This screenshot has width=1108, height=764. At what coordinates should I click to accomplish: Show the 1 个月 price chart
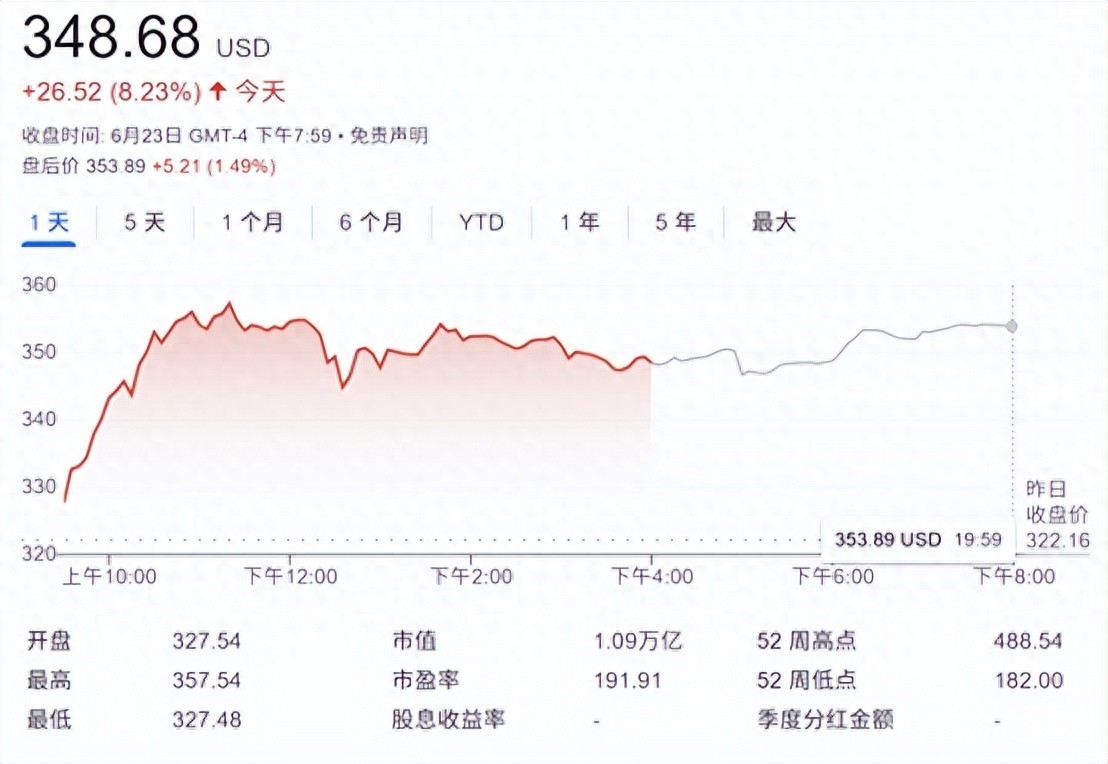[x=252, y=222]
